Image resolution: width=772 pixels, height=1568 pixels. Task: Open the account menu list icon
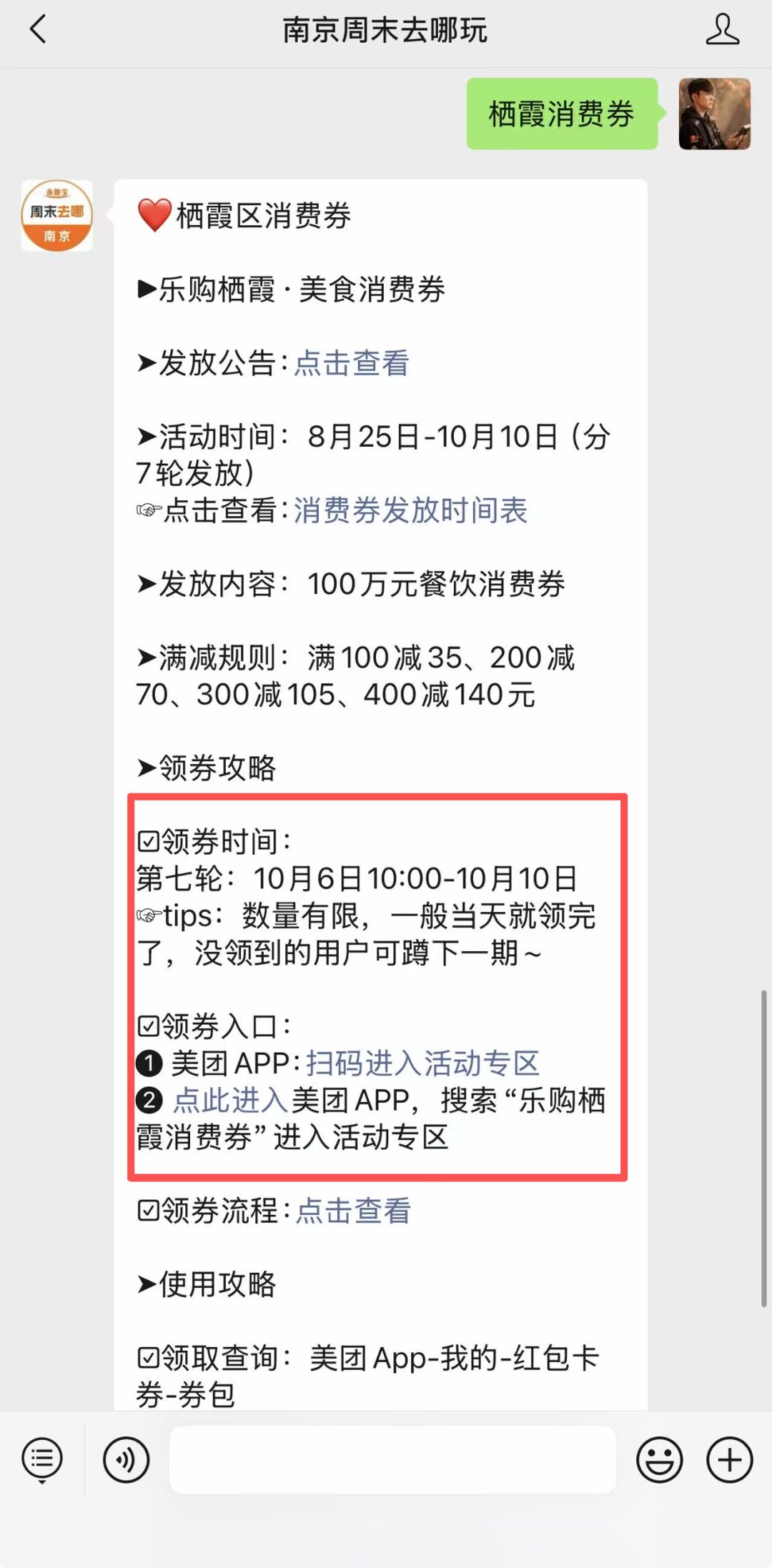pyautogui.click(x=42, y=1459)
